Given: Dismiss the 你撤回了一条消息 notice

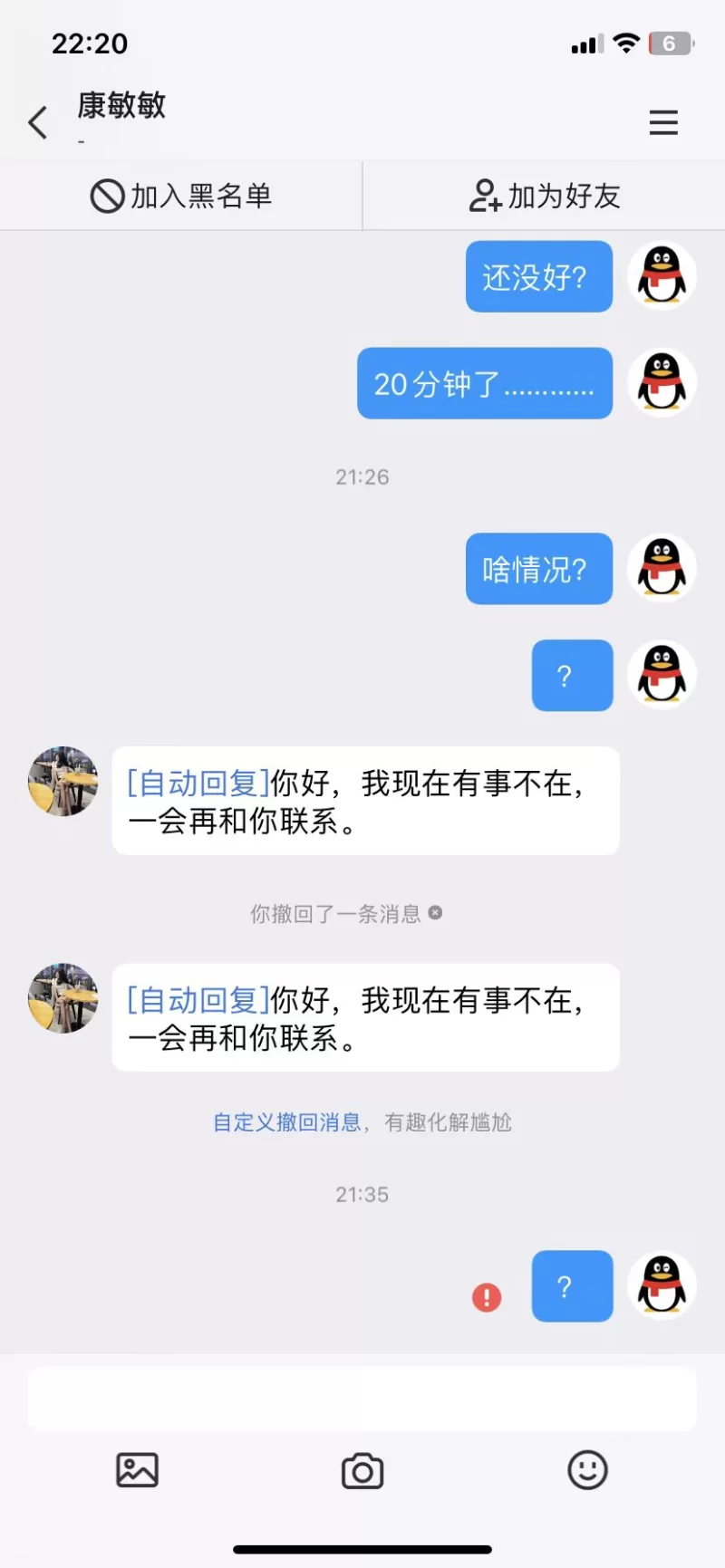Looking at the screenshot, I should click(436, 913).
